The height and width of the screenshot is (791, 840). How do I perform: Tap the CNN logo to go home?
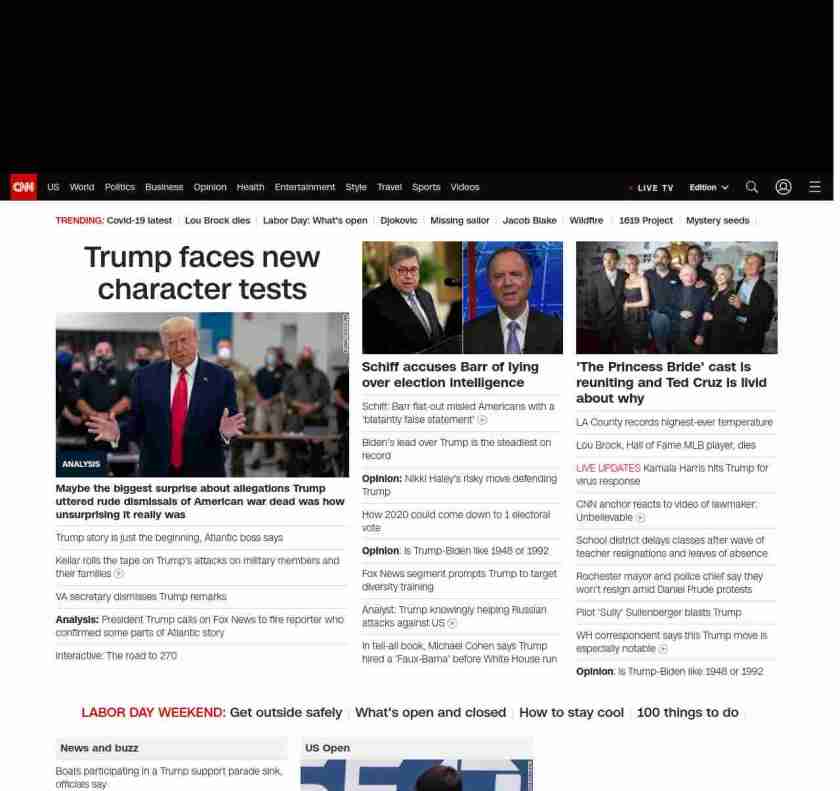(x=24, y=187)
